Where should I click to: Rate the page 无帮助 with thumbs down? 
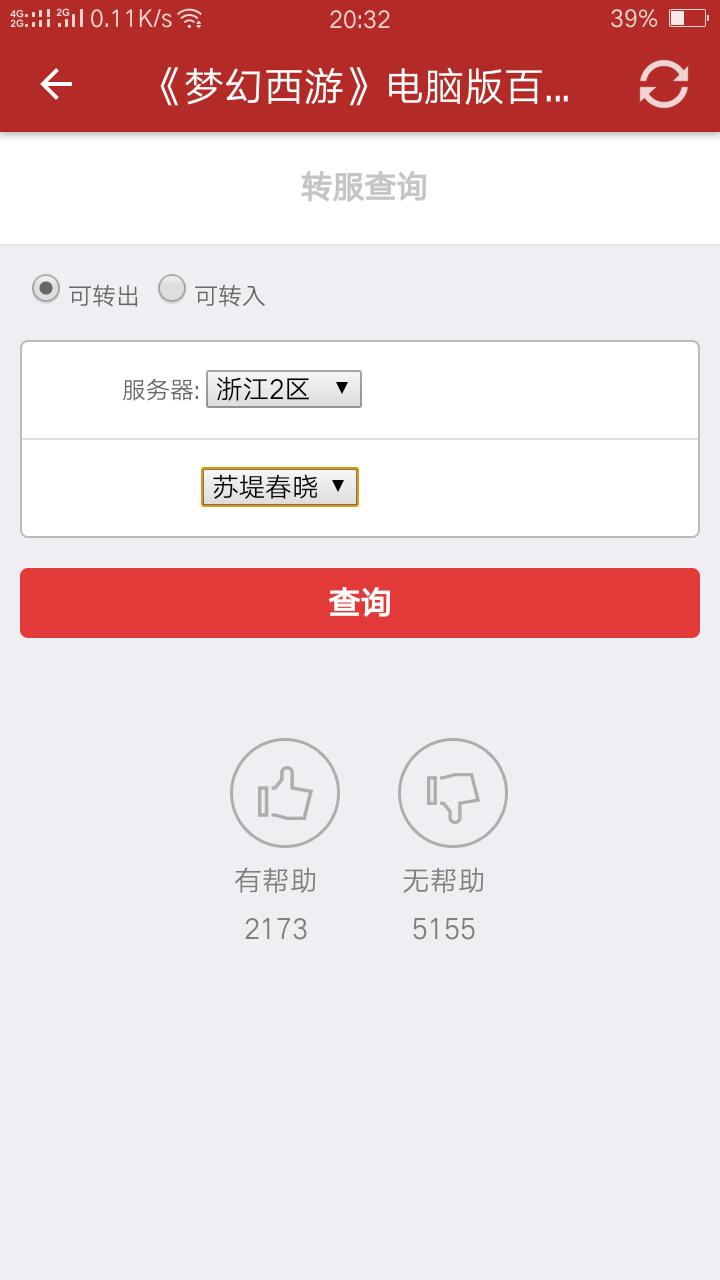pos(453,793)
